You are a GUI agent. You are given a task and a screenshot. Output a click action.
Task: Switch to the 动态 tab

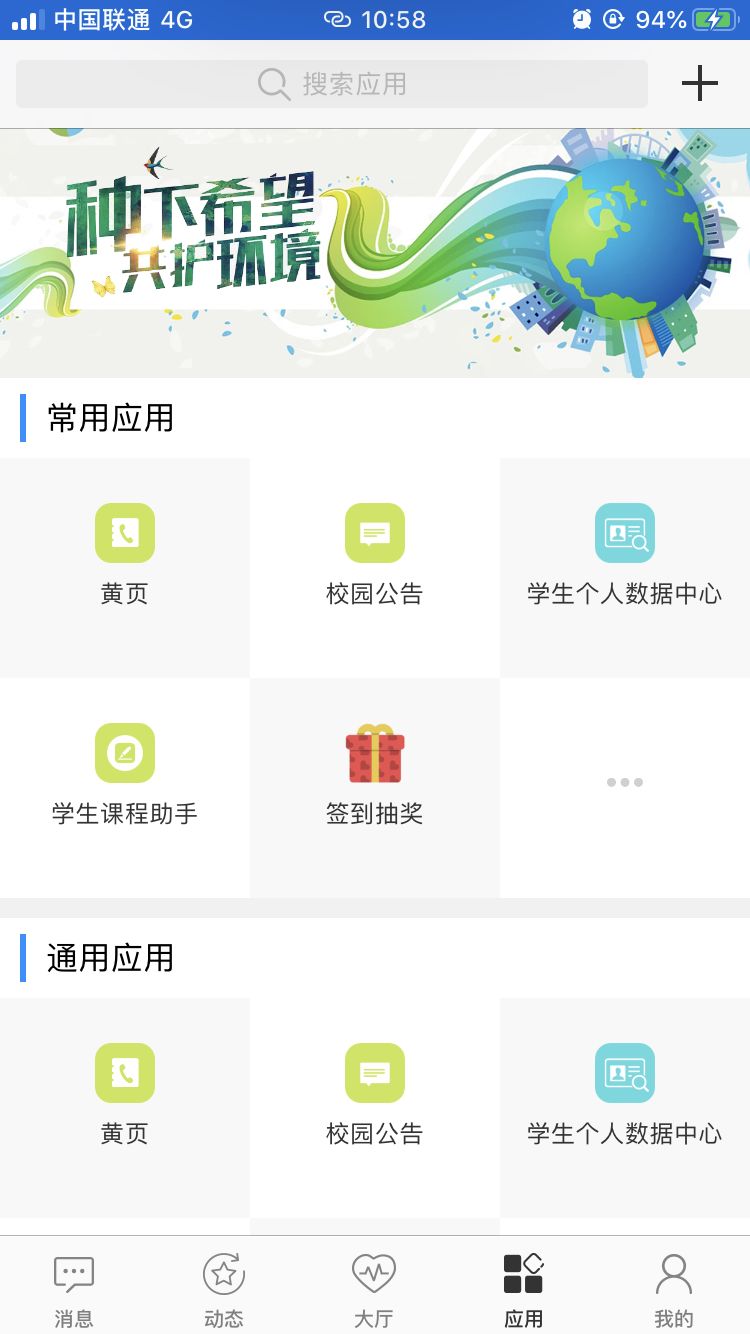tap(224, 1290)
